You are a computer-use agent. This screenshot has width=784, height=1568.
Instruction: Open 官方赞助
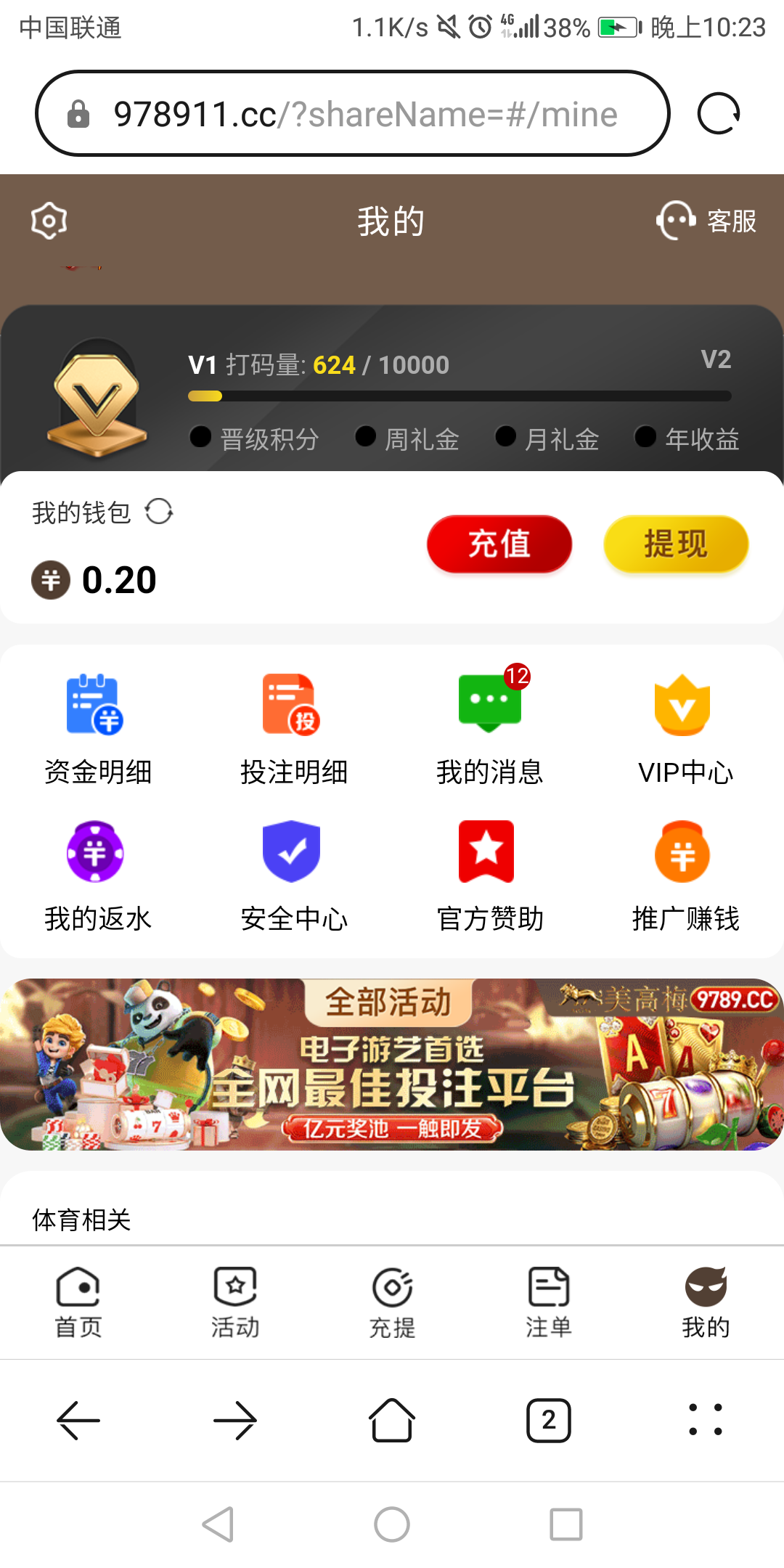tap(490, 876)
